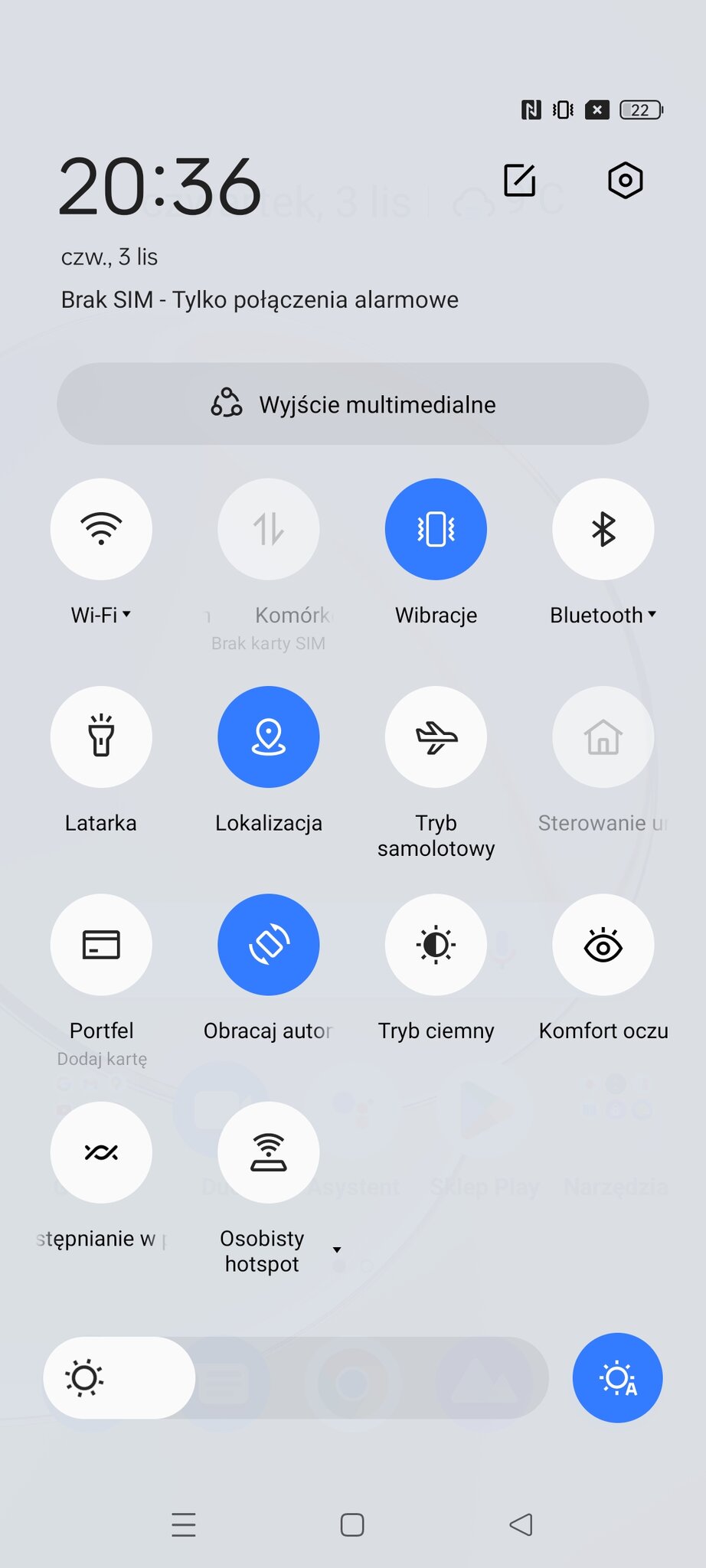Turn on Komfort oczu eye comfort
706x1568 pixels.
[603, 944]
